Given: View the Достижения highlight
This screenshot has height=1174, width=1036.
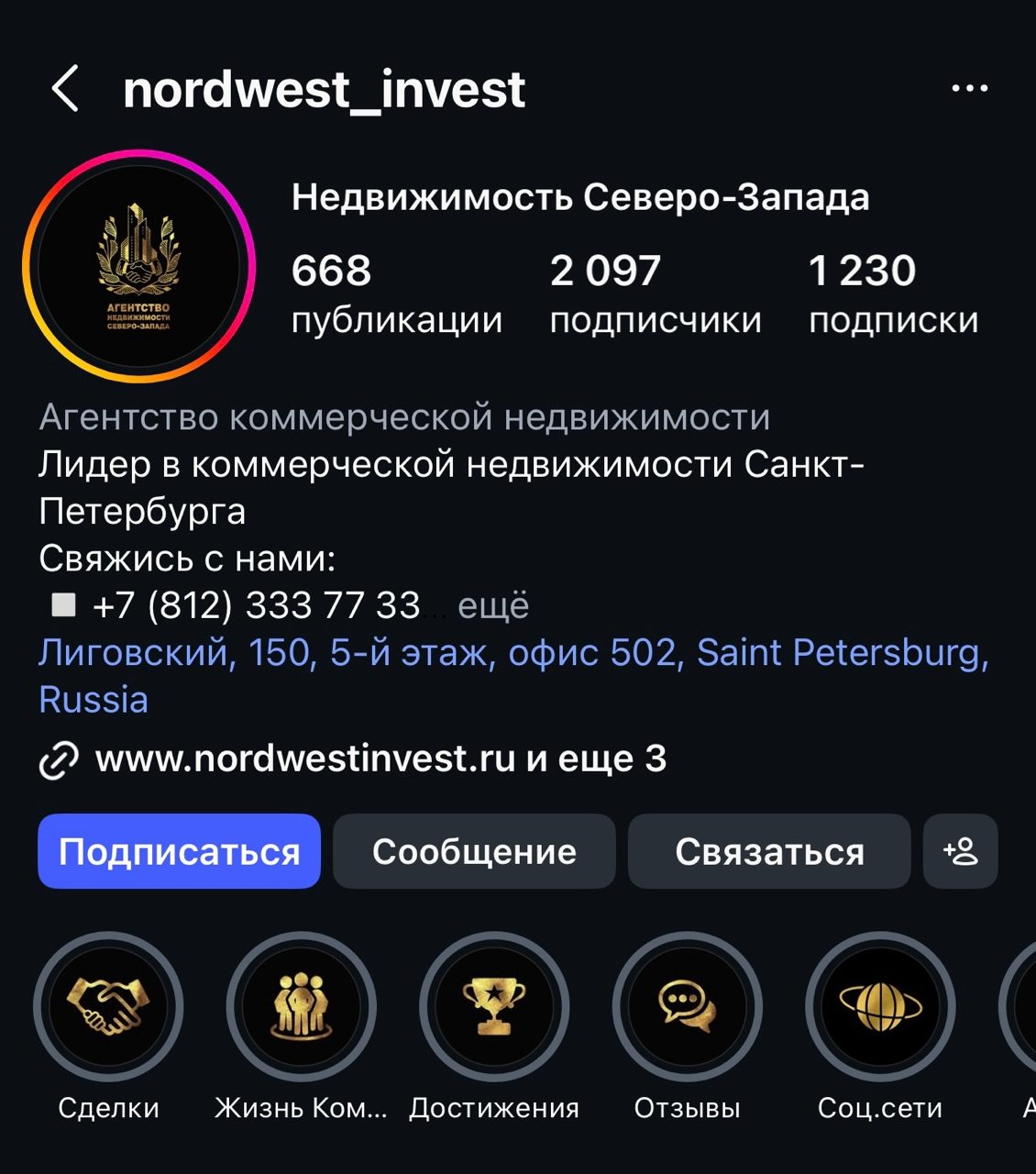Looking at the screenshot, I should [x=494, y=1007].
